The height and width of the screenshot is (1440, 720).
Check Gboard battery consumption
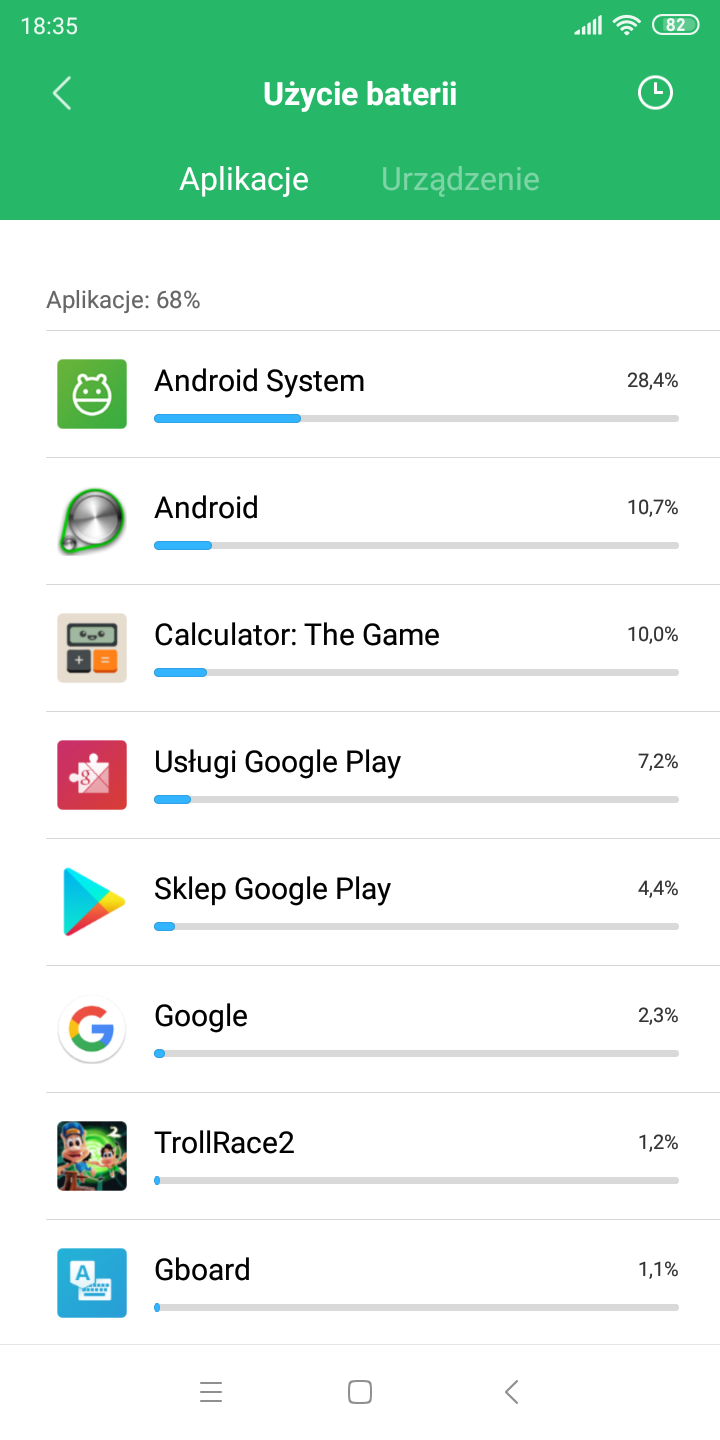(x=382, y=1283)
